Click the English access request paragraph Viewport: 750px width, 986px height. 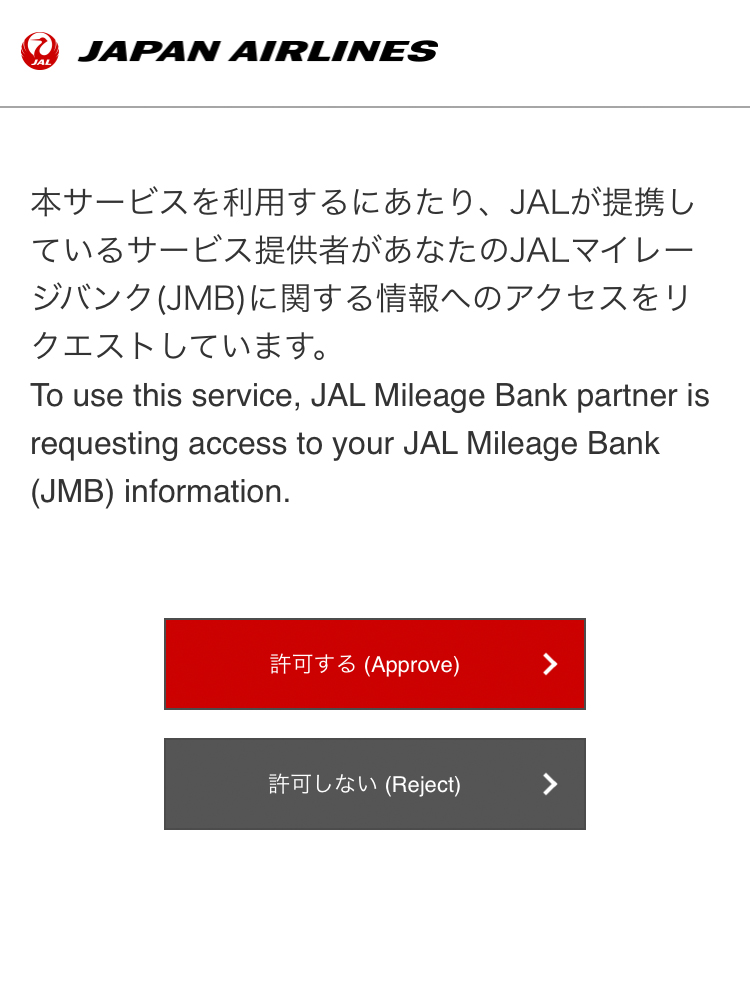(370, 443)
